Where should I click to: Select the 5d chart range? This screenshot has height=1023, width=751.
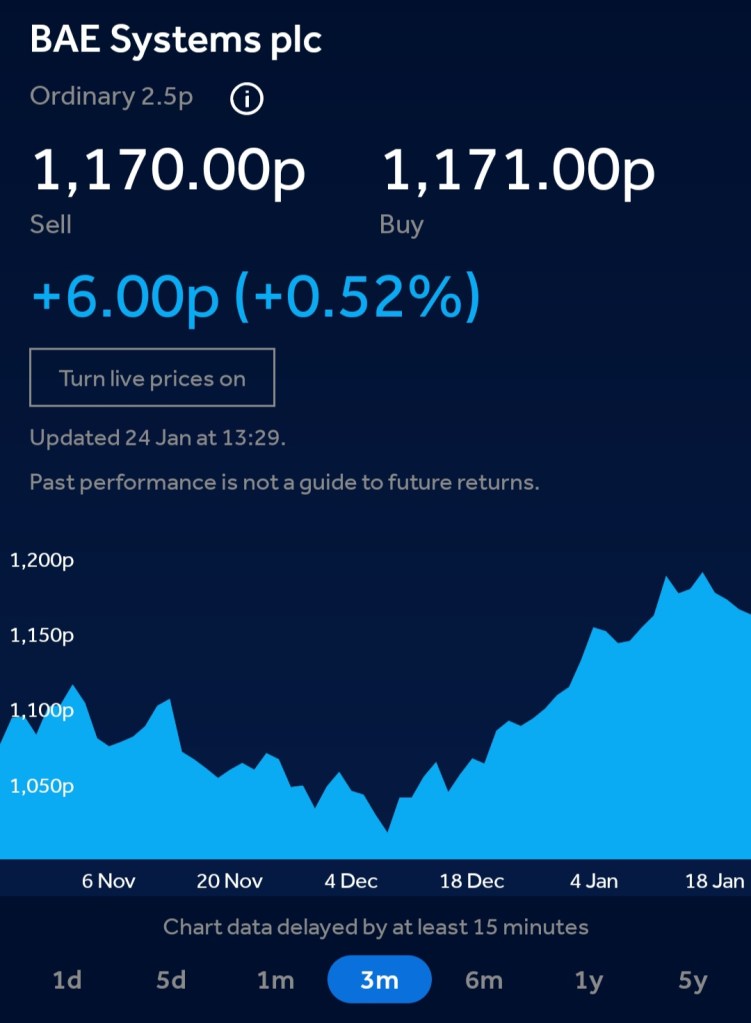click(171, 980)
